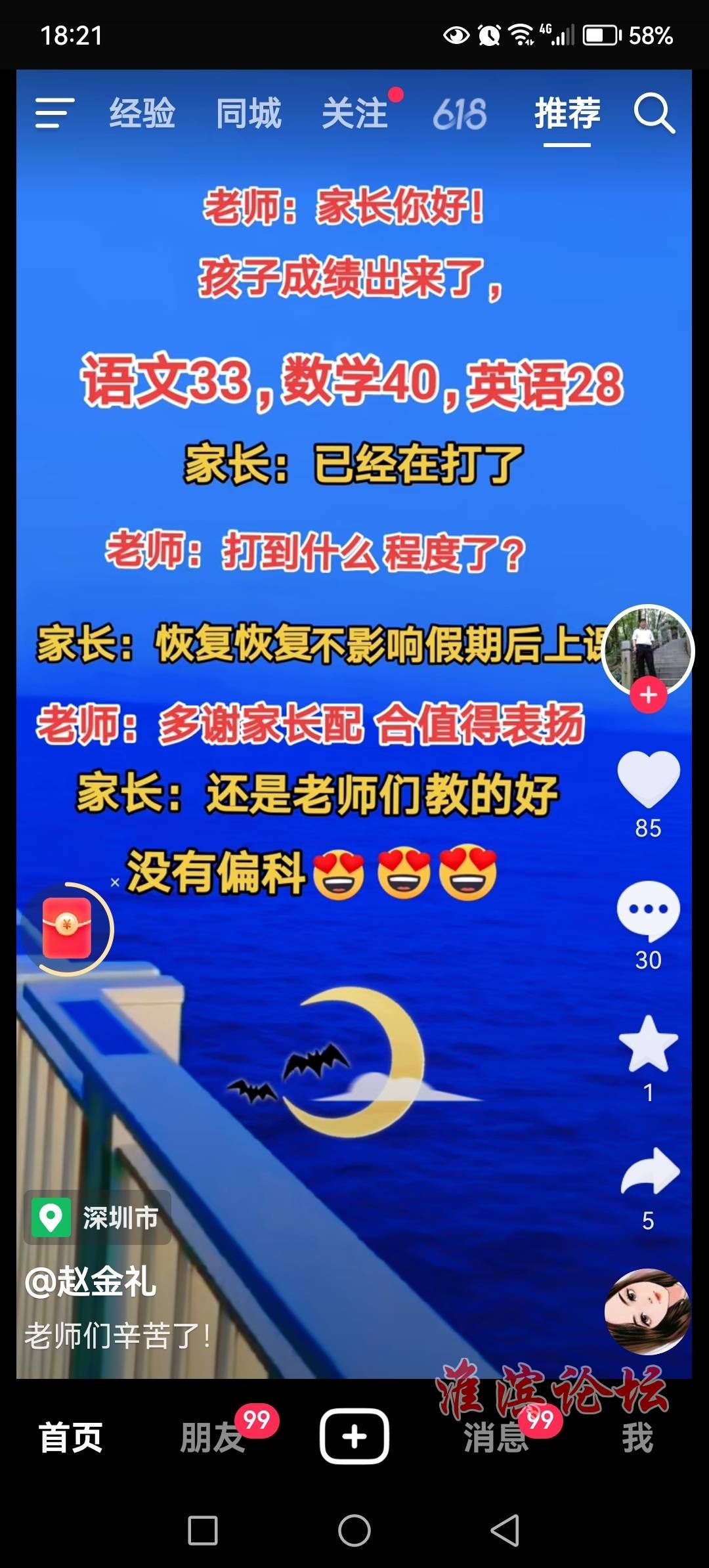Like this video

(x=648, y=779)
